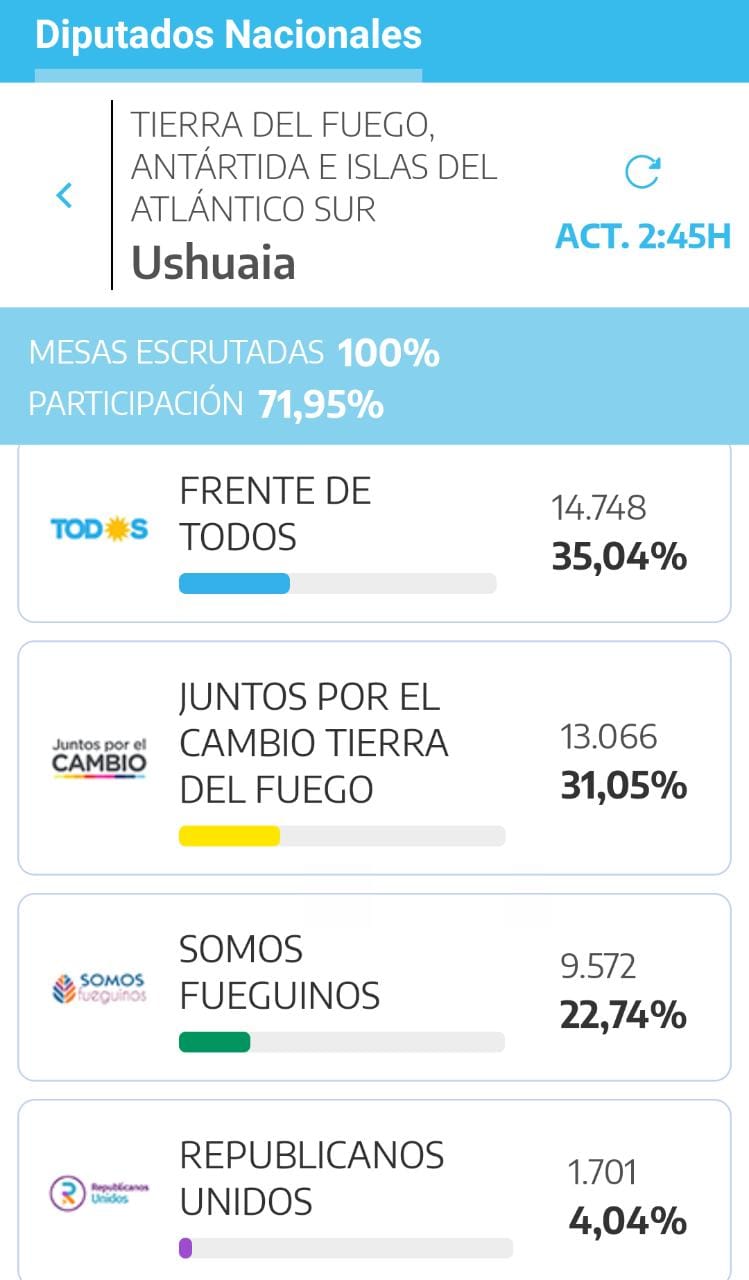Refresh the election results
749x1280 pixels.
click(642, 172)
